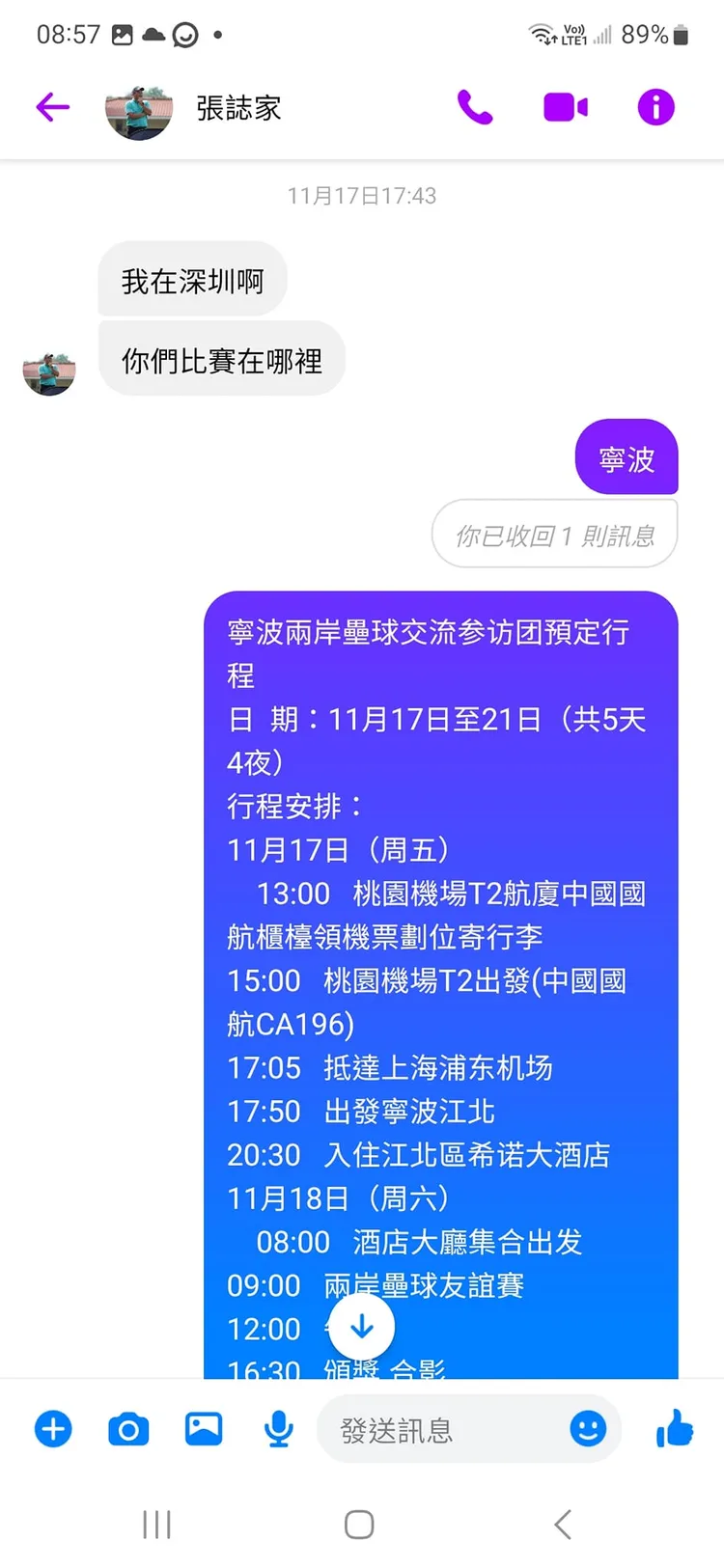Viewport: 724px width, 1568px height.
Task: Open the photo gallery picker
Action: coord(204,1428)
